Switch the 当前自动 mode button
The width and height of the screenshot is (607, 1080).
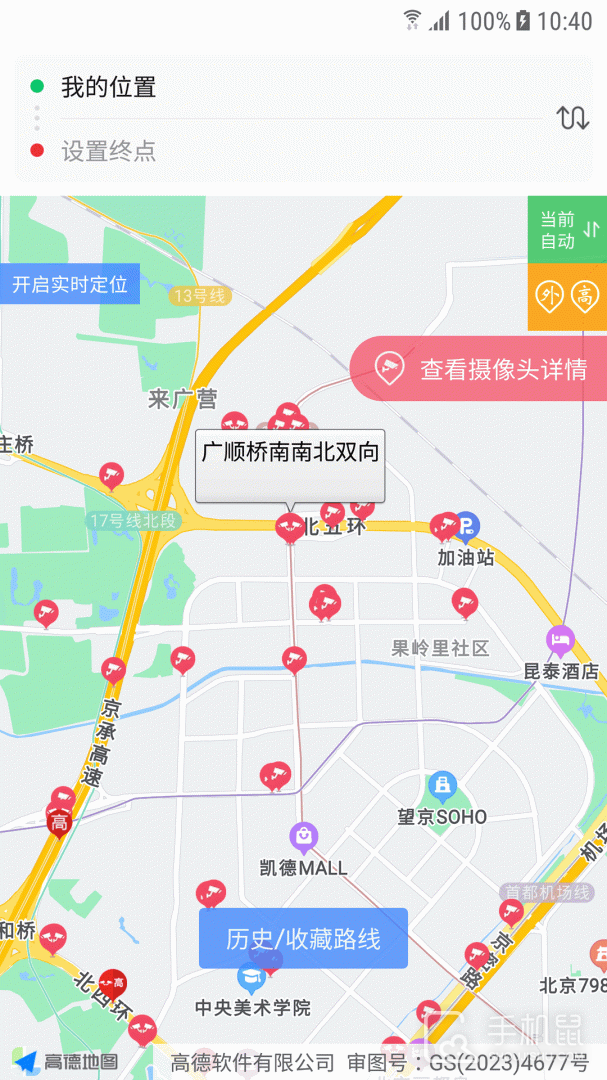point(567,230)
